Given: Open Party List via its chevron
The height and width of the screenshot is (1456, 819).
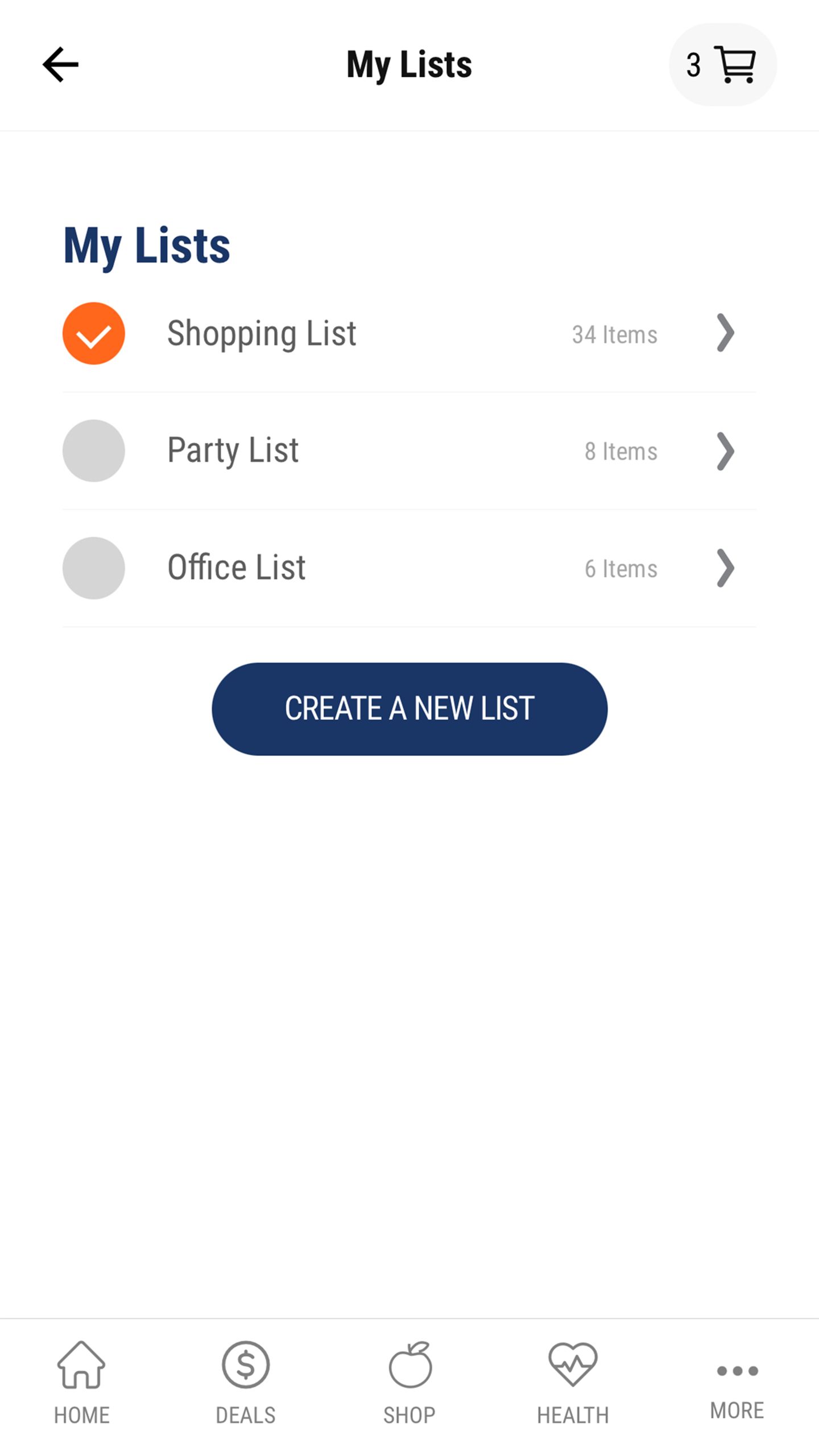Looking at the screenshot, I should click(x=725, y=451).
